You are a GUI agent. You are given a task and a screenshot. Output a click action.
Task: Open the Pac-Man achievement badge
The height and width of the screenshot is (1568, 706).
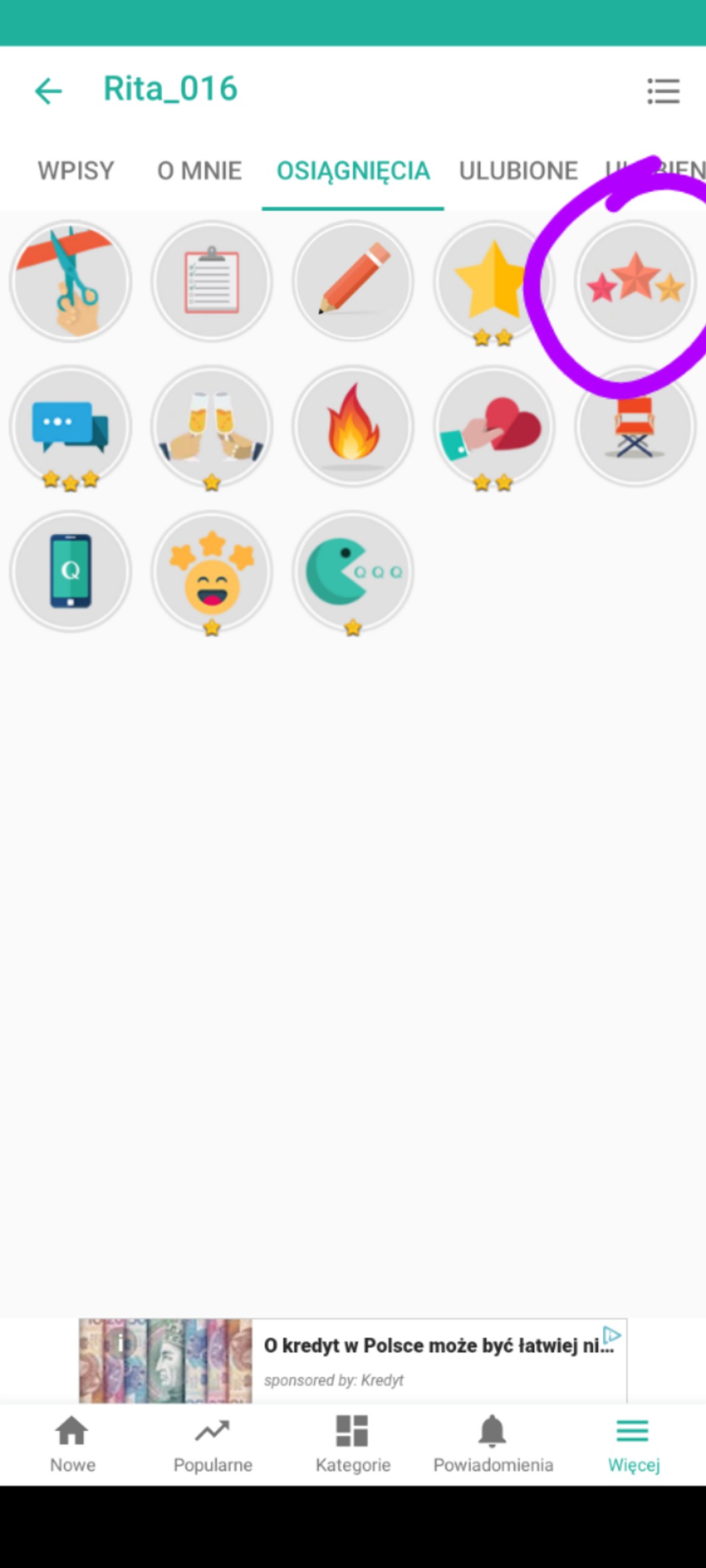pyautogui.click(x=353, y=571)
